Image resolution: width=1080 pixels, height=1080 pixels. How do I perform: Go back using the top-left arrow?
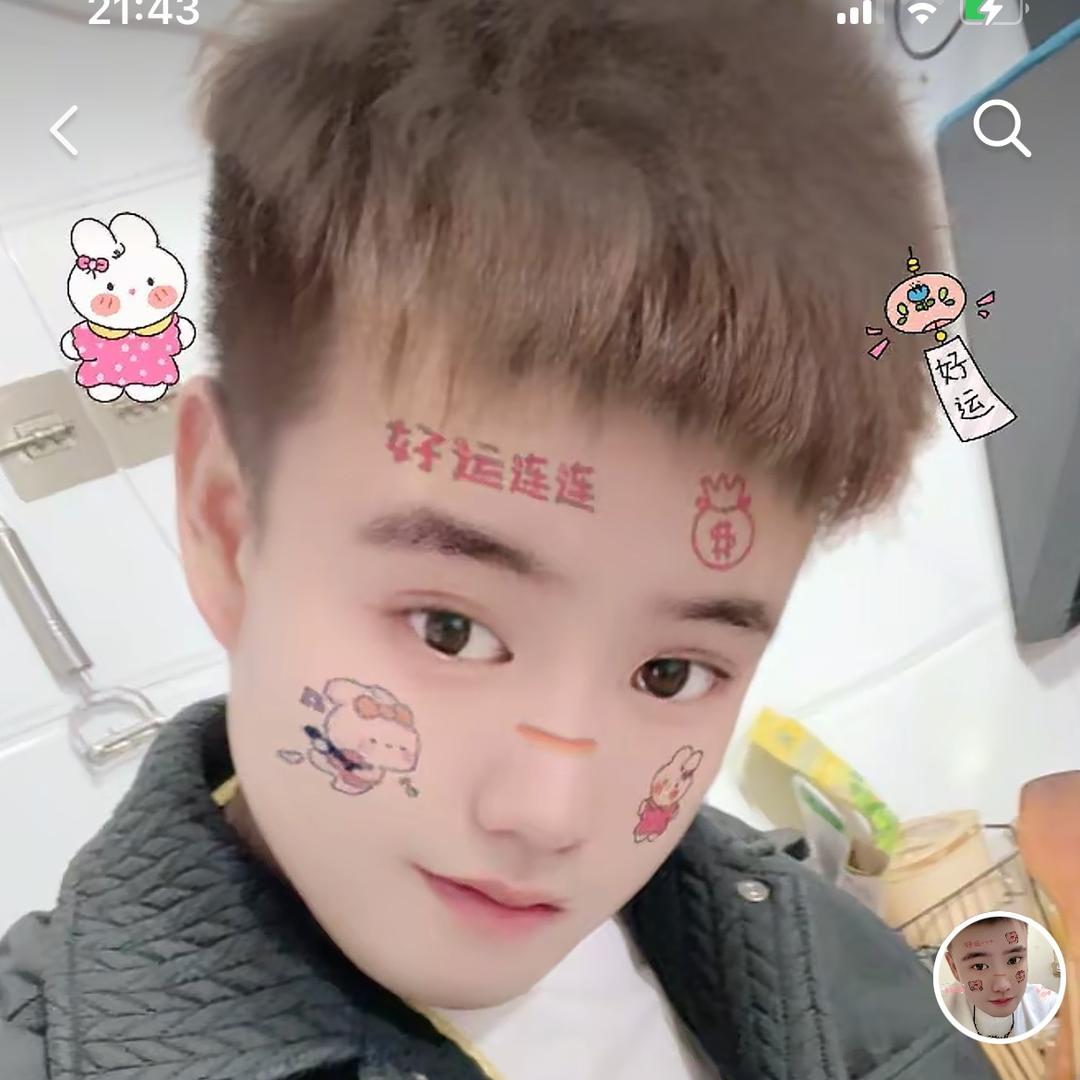(x=65, y=131)
